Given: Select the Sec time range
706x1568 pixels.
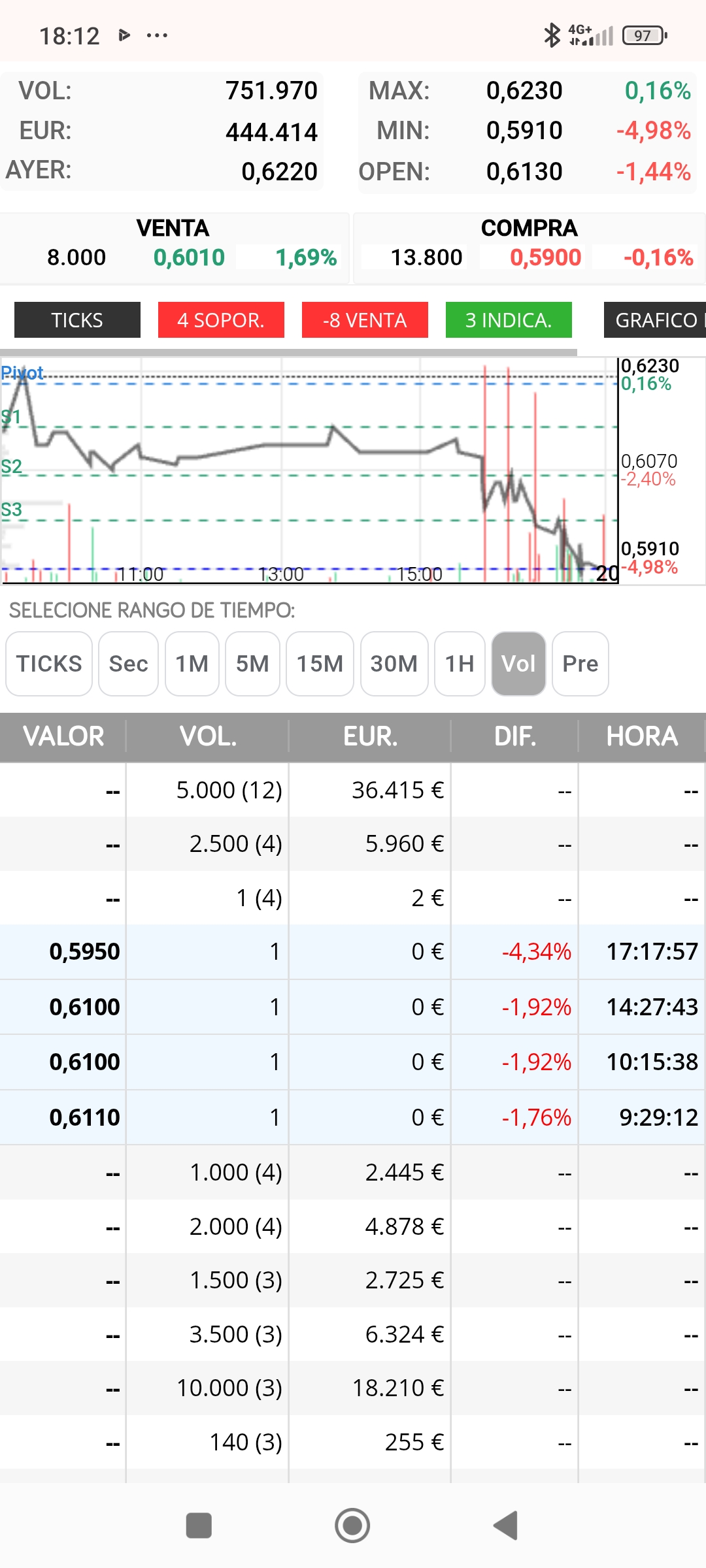Looking at the screenshot, I should tap(128, 664).
